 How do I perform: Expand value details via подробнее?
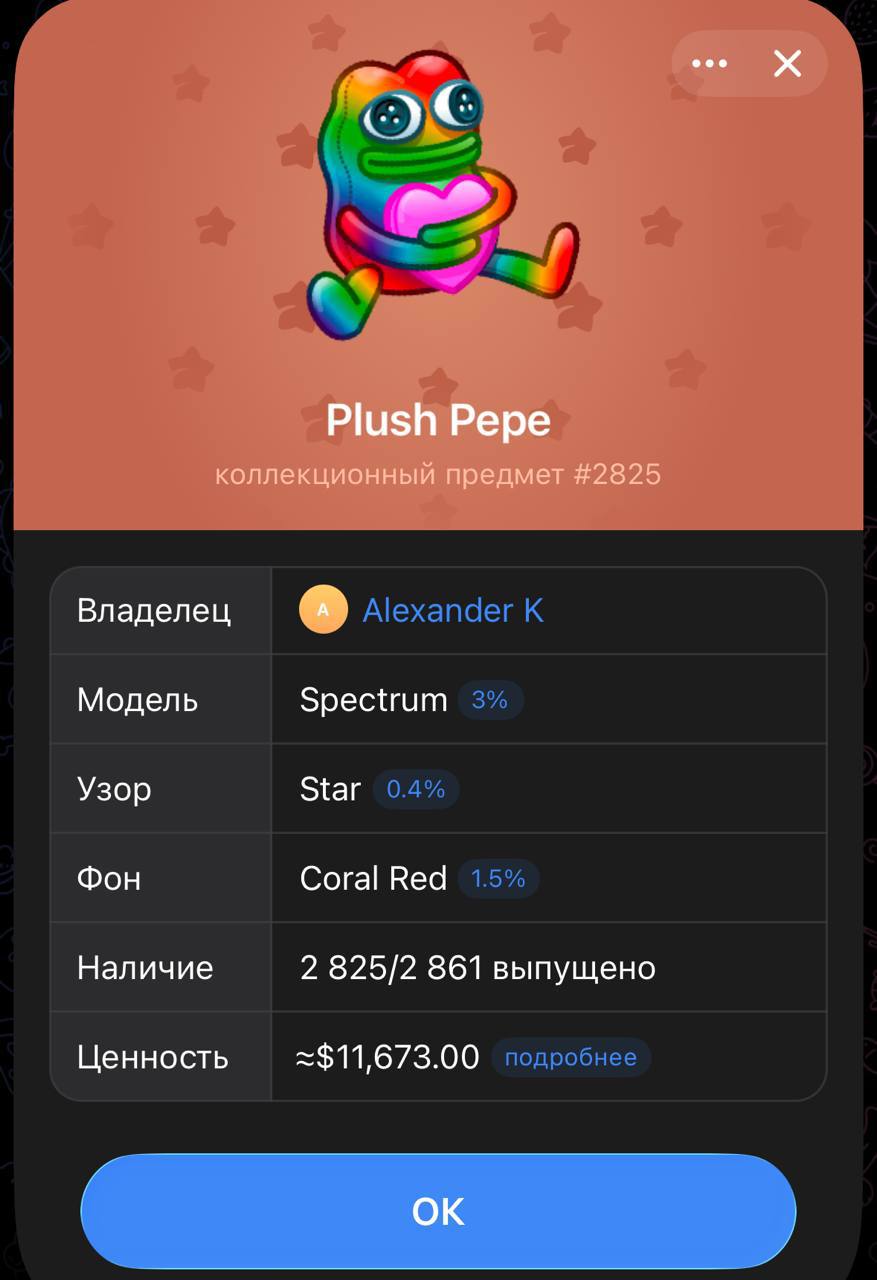(571, 1057)
